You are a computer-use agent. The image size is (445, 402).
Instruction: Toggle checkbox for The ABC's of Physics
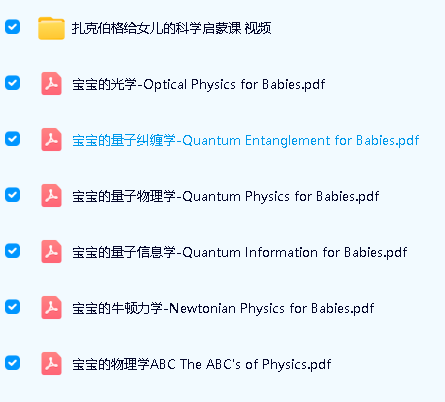pyautogui.click(x=12, y=363)
